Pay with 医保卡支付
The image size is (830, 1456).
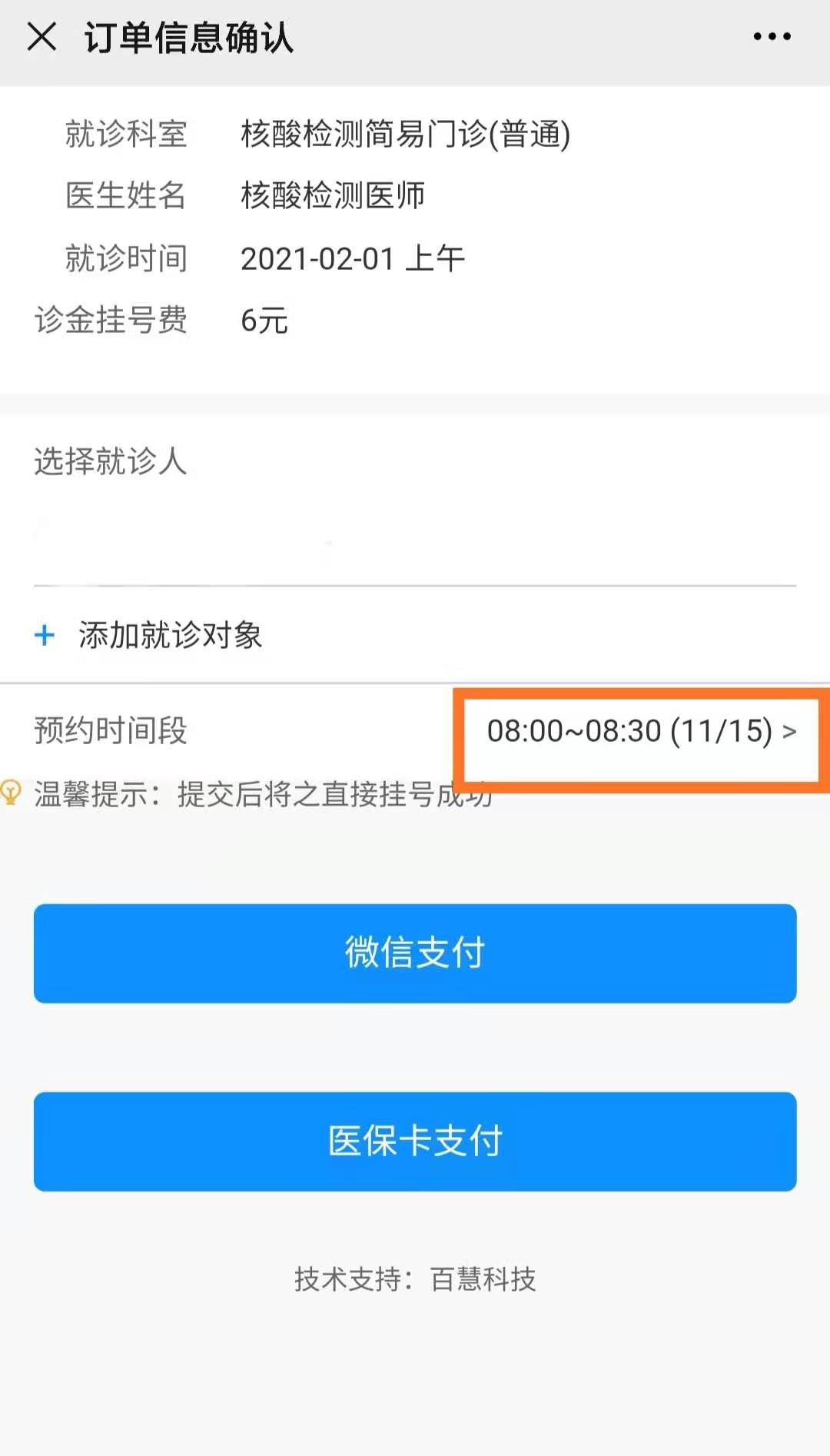pyautogui.click(x=415, y=1142)
